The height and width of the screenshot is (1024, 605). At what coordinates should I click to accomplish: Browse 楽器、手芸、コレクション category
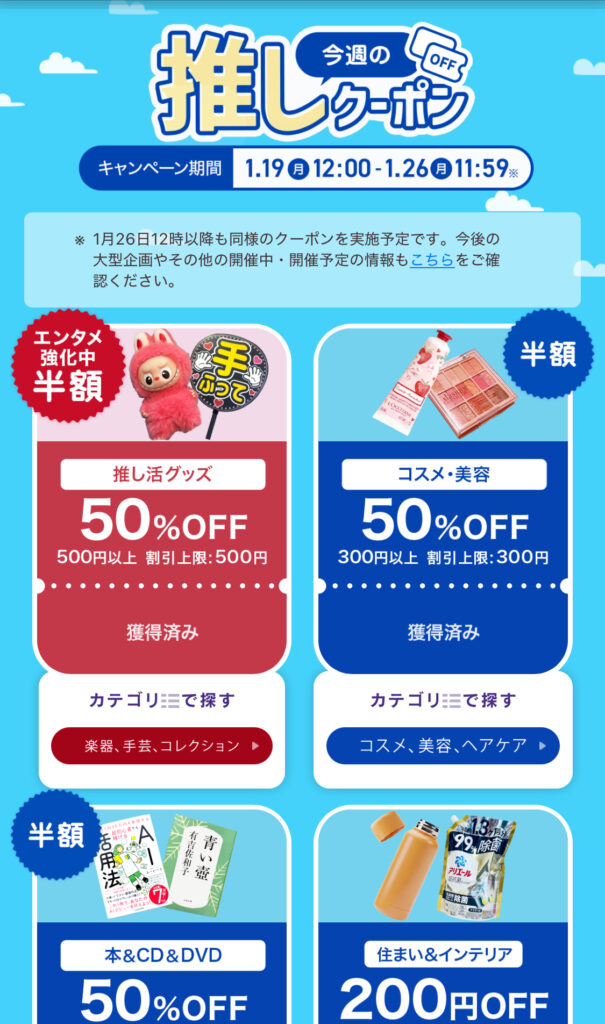click(162, 746)
